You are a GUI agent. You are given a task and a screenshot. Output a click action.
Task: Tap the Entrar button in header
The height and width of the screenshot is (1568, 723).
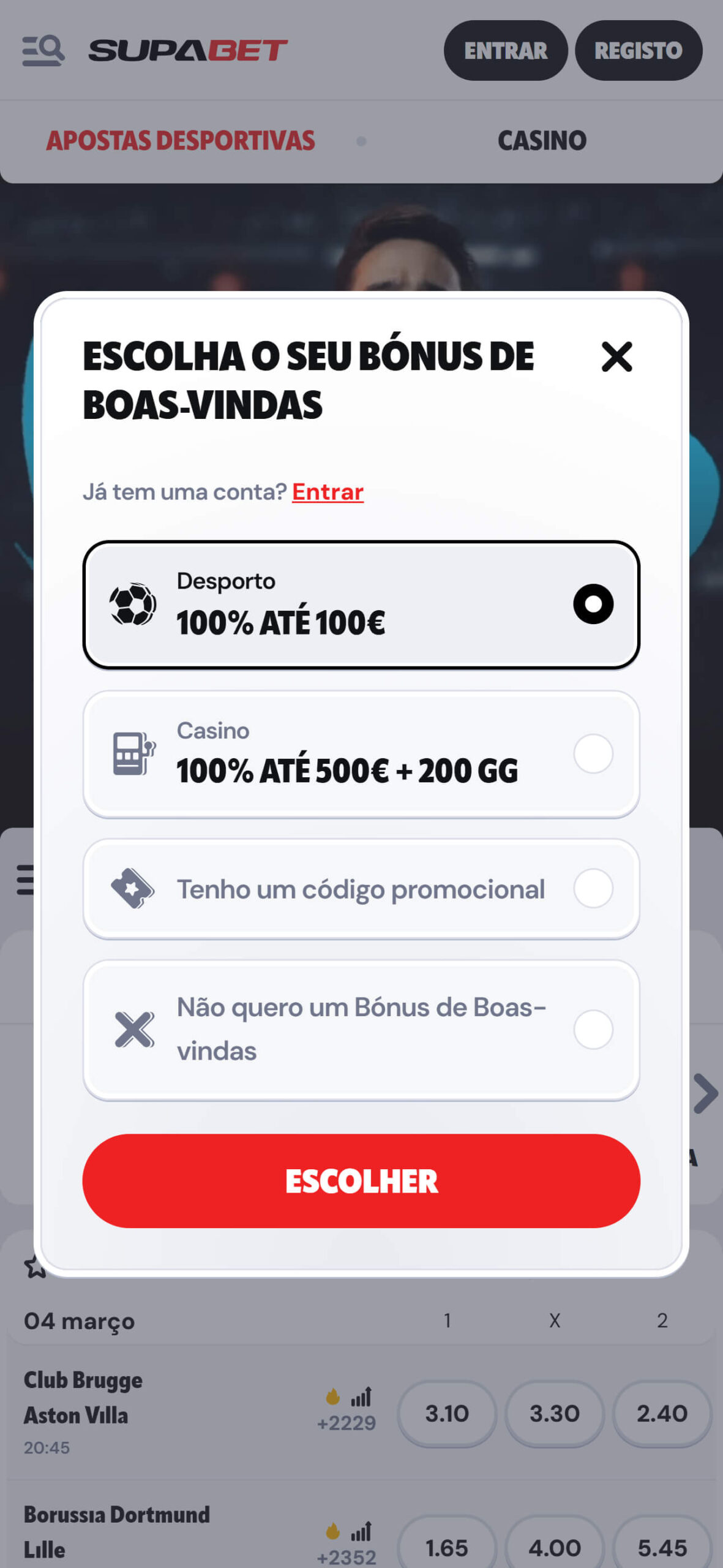coord(505,50)
